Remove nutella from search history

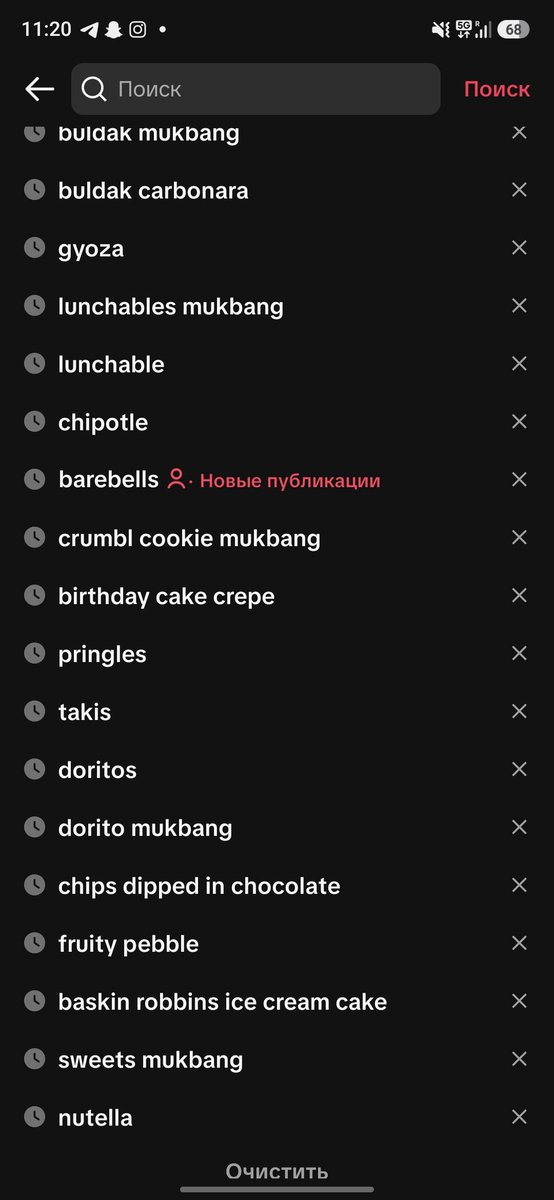(x=519, y=1118)
